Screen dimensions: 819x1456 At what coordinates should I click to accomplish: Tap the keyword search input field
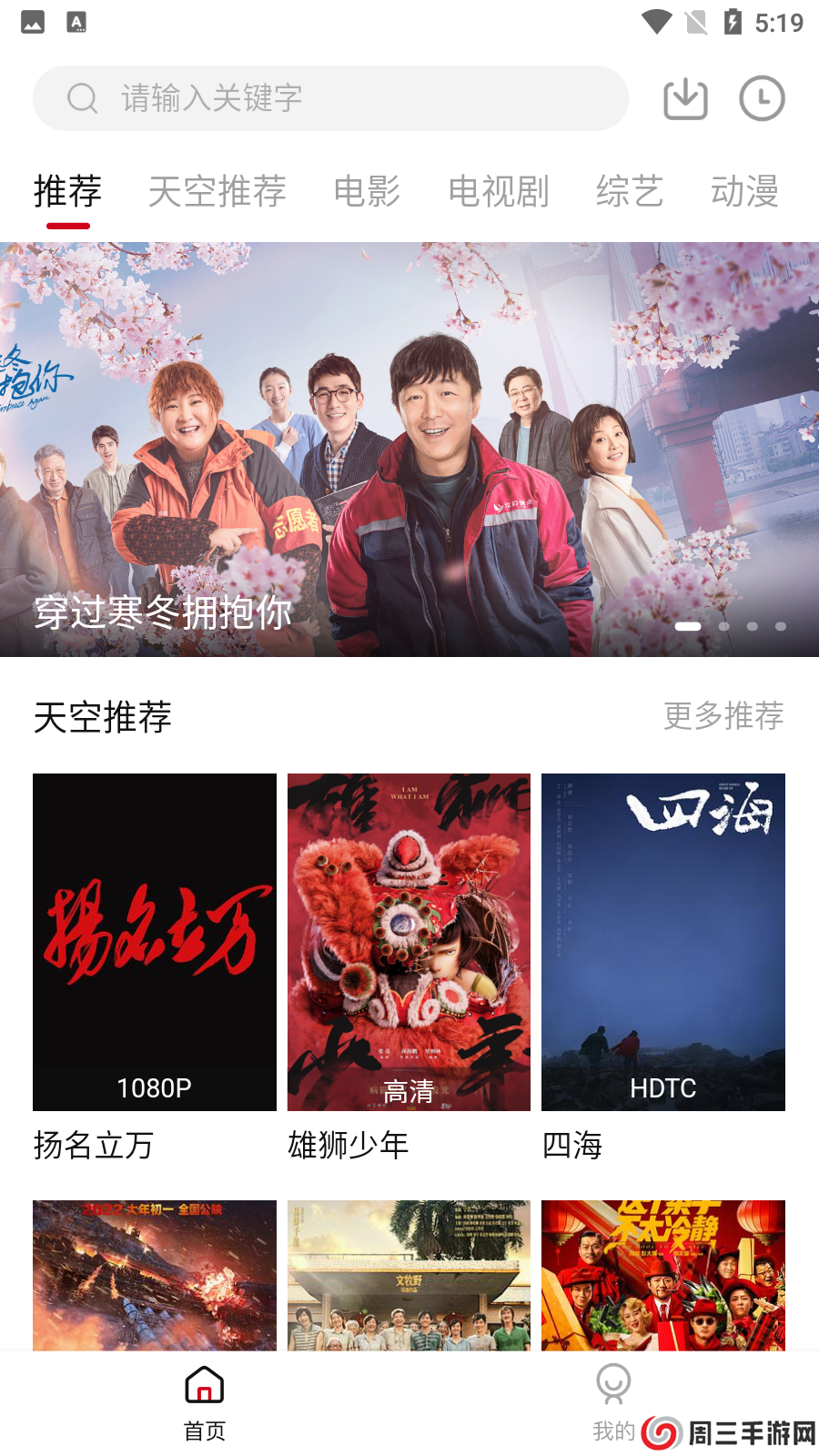coord(330,97)
